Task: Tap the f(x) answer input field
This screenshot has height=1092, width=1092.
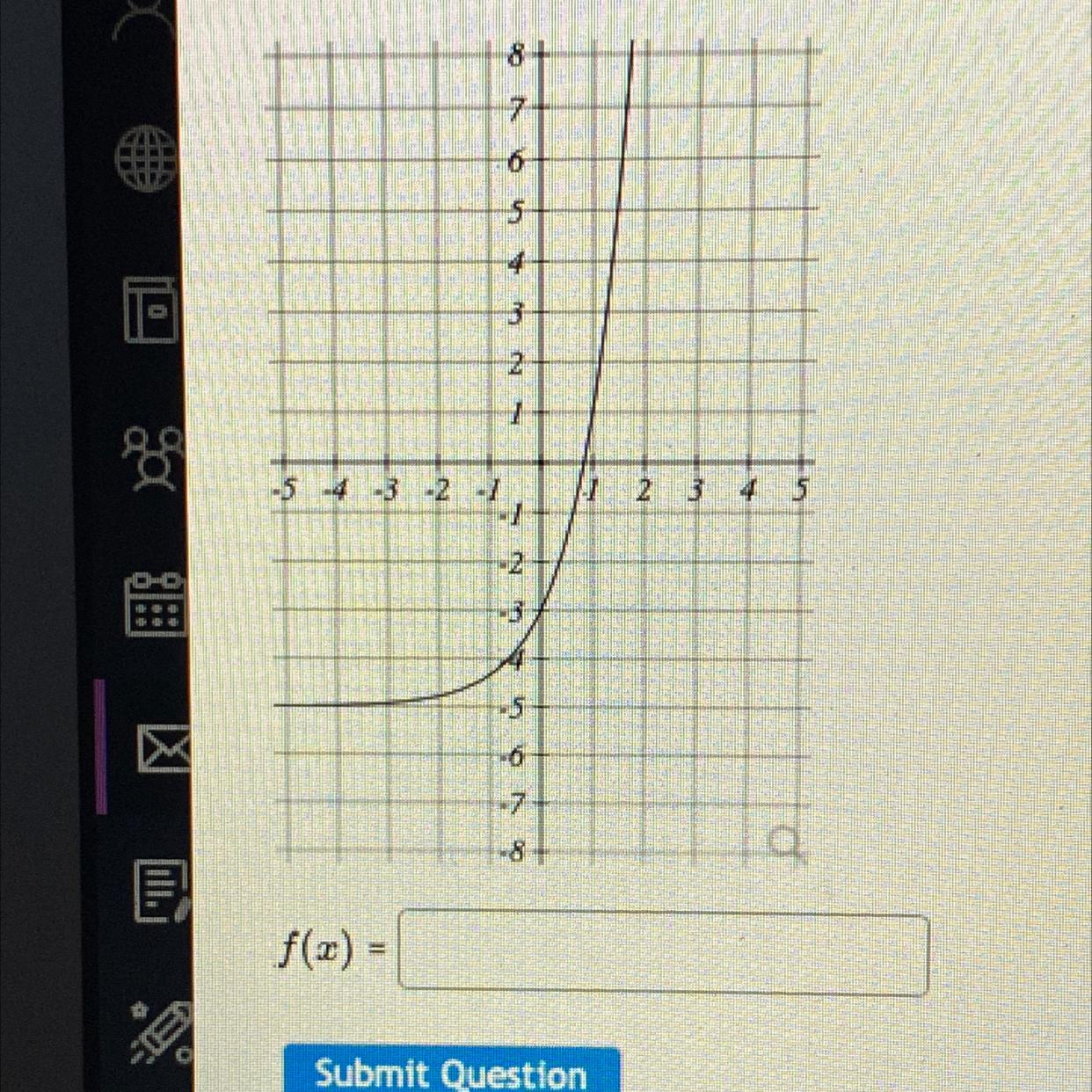Action: (664, 956)
